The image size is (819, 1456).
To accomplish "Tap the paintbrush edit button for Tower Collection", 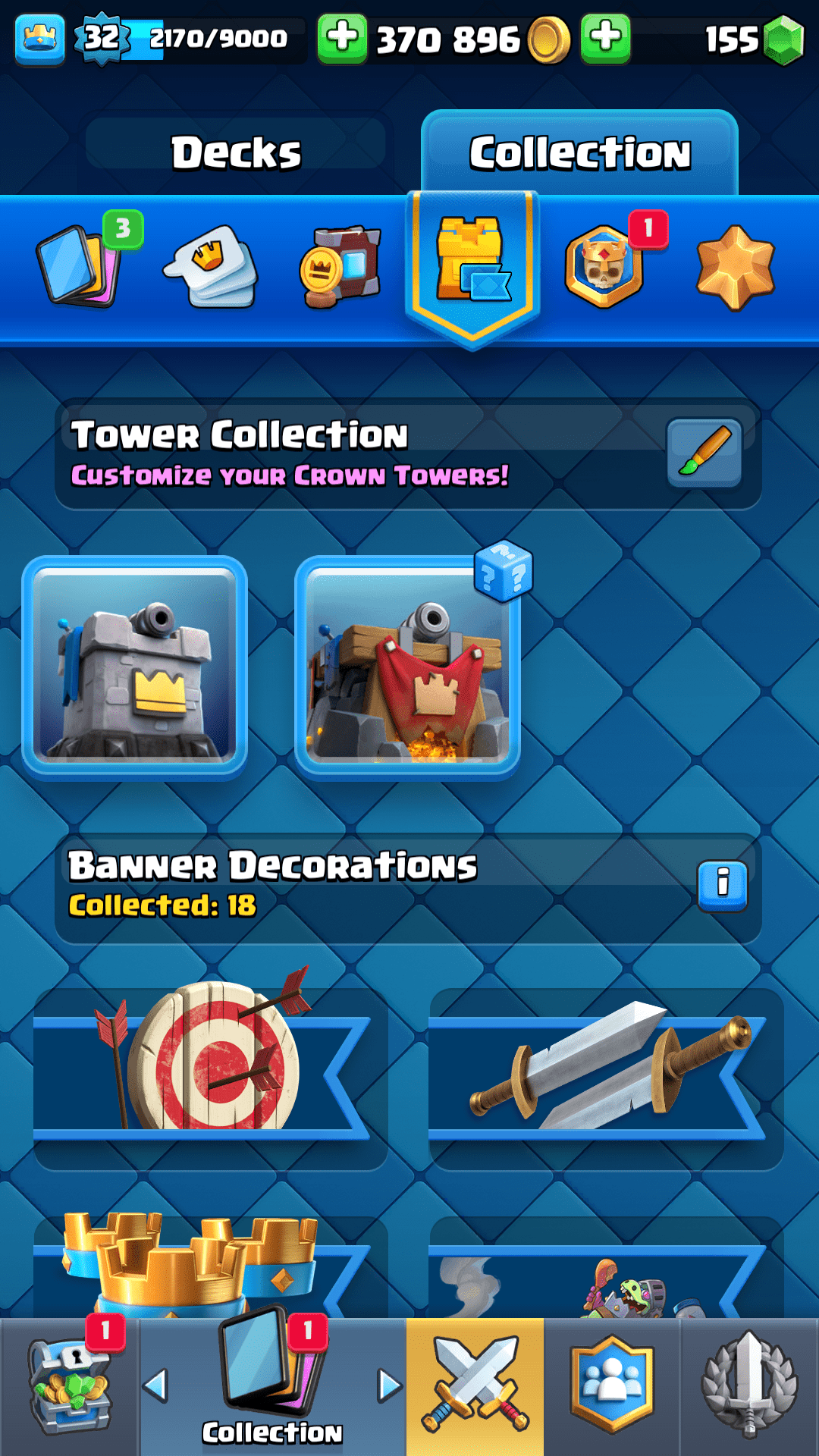I will [x=704, y=453].
